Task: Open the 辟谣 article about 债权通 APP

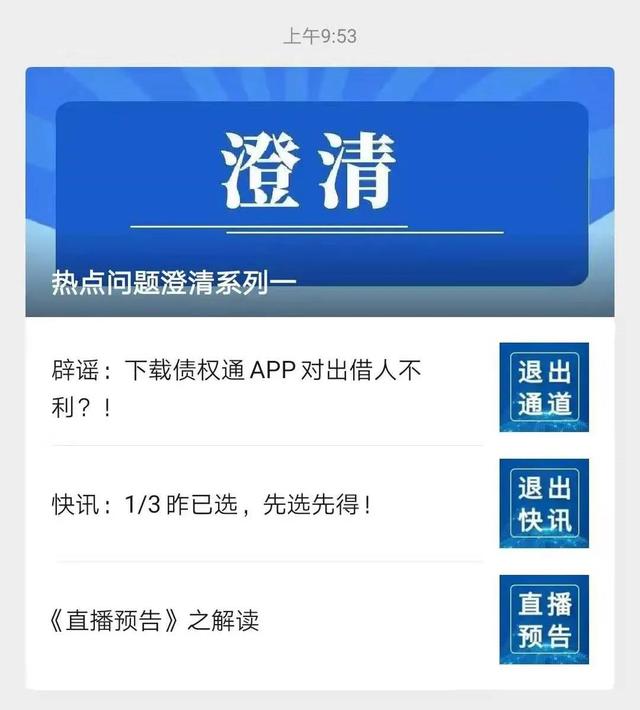Action: (237, 388)
